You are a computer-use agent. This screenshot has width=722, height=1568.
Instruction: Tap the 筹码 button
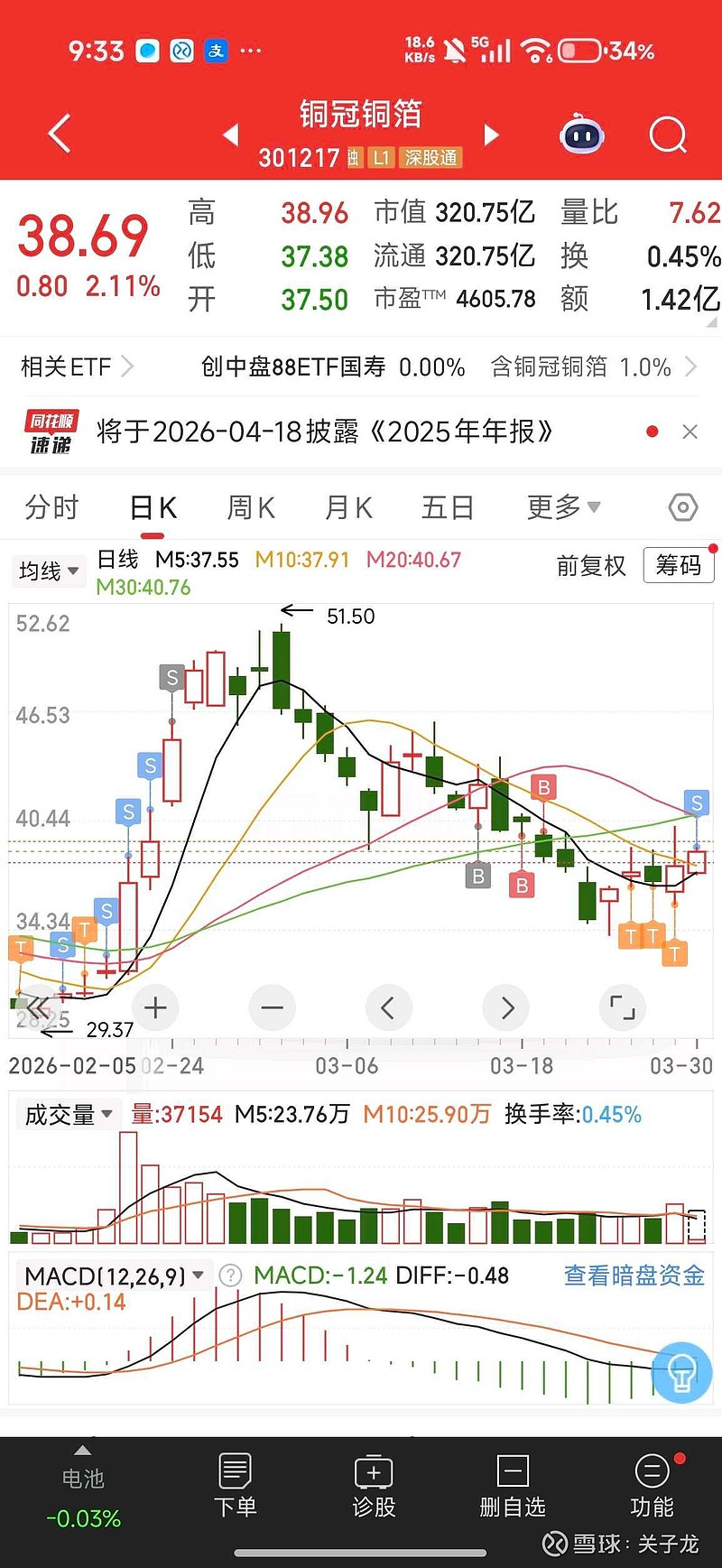(x=679, y=565)
